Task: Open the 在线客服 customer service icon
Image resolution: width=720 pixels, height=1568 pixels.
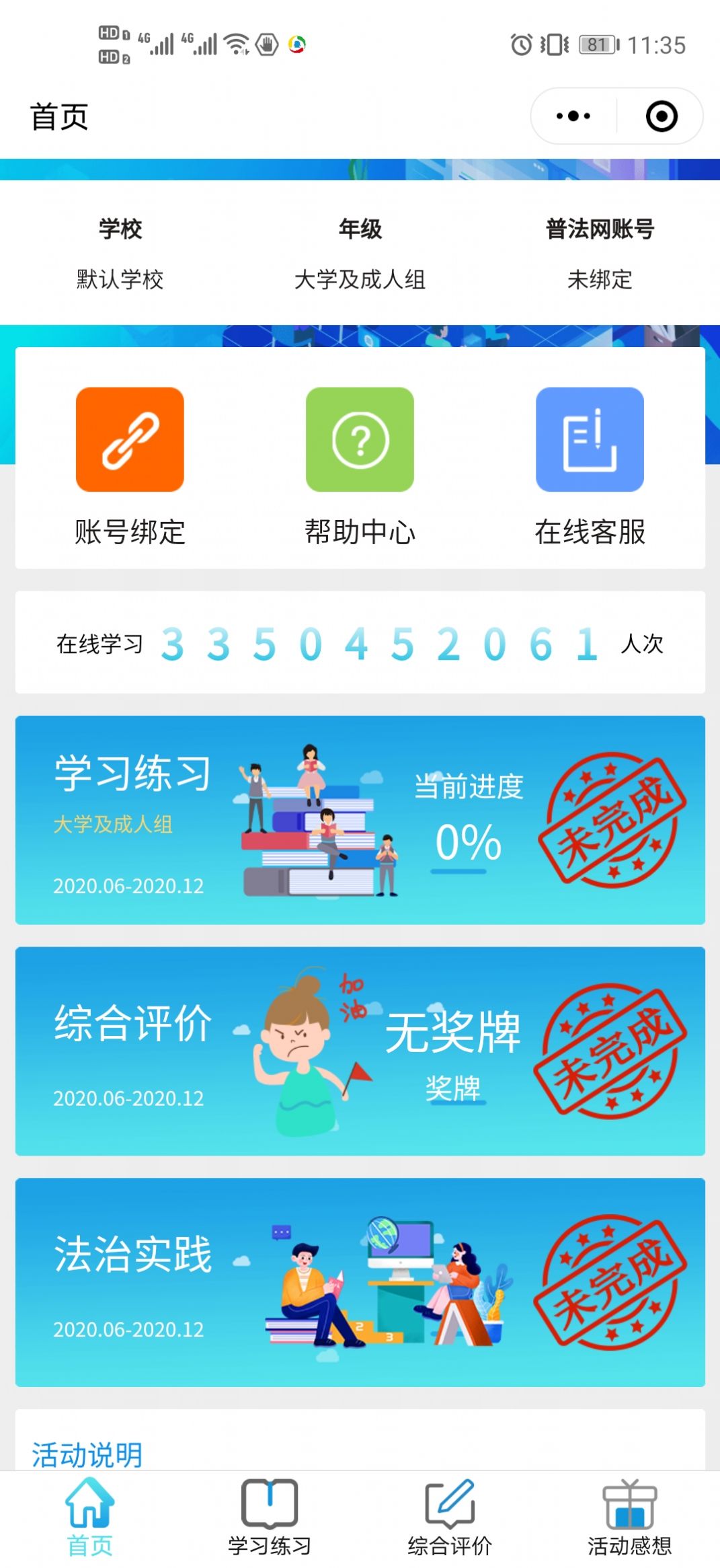Action: [590, 439]
